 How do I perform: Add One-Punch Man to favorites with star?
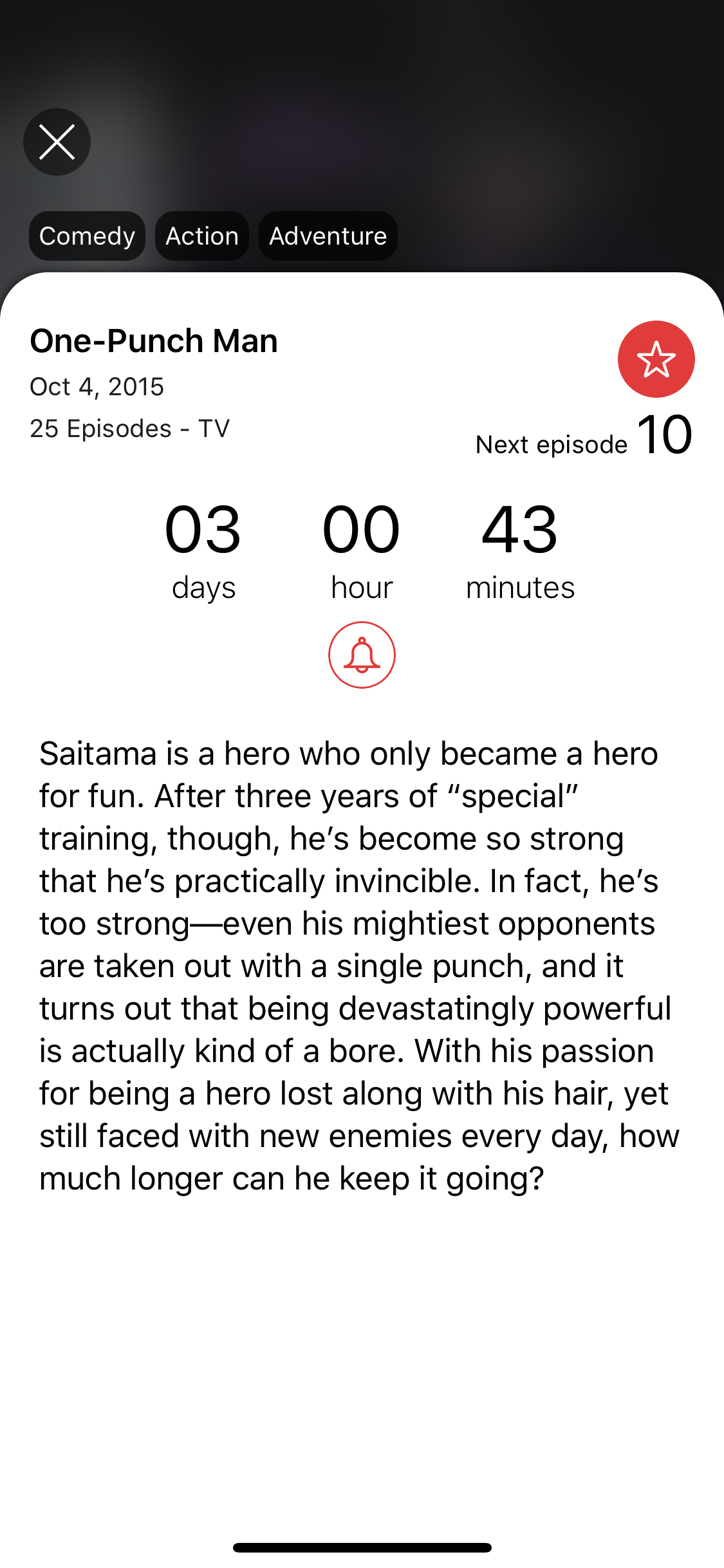click(x=656, y=359)
